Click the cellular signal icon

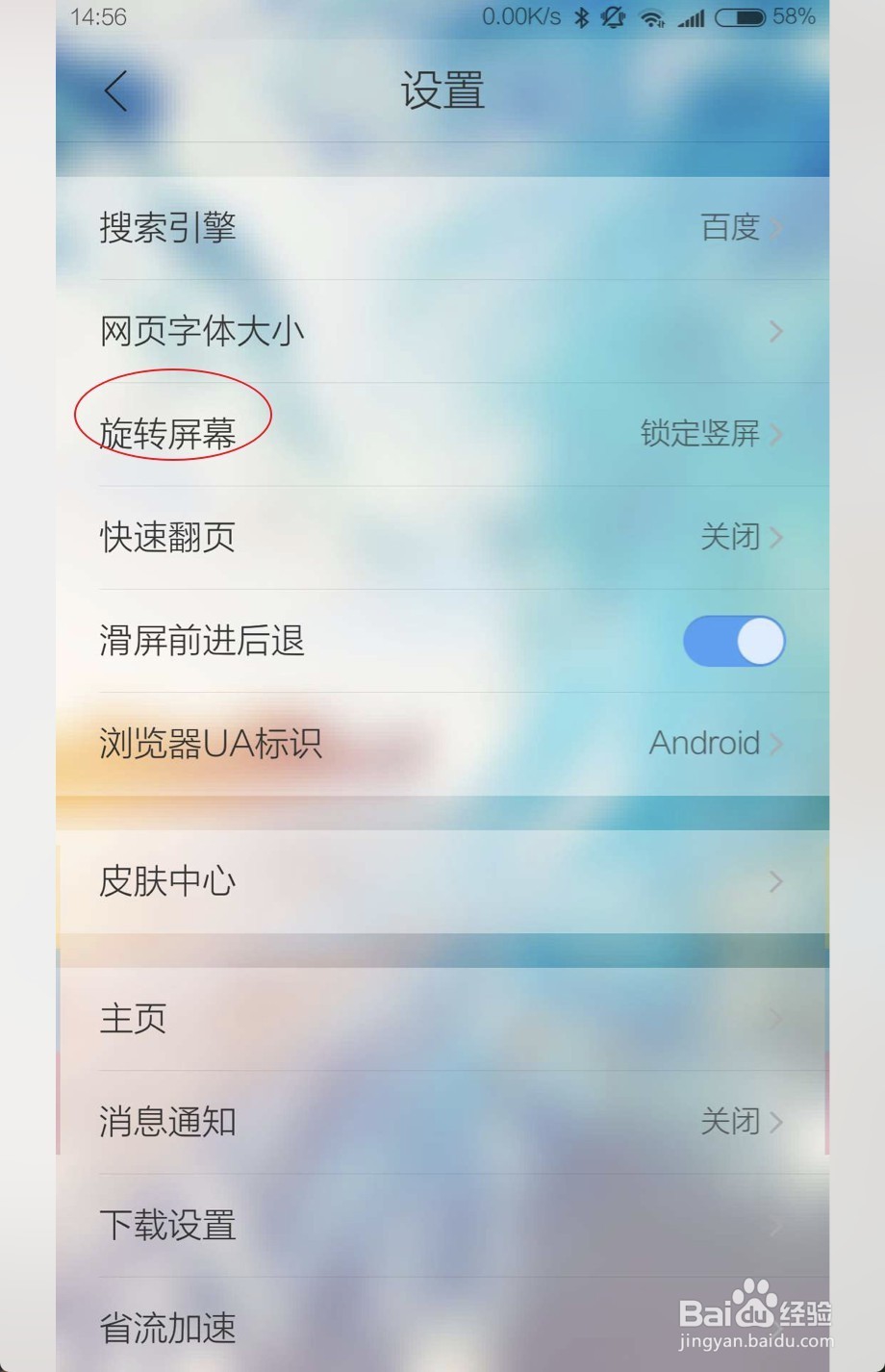[x=691, y=16]
